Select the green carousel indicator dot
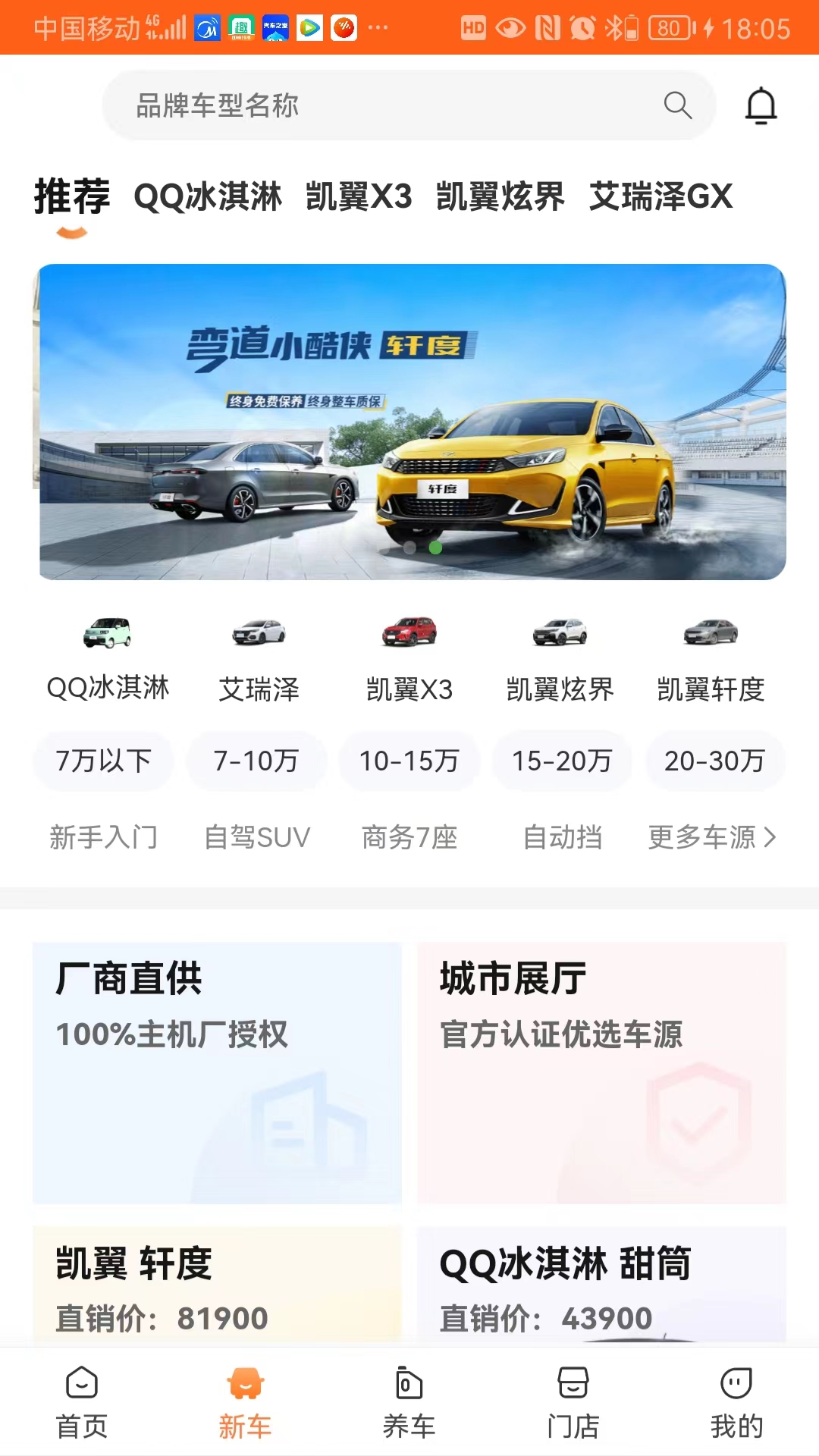The height and width of the screenshot is (1456, 819). coord(435,547)
